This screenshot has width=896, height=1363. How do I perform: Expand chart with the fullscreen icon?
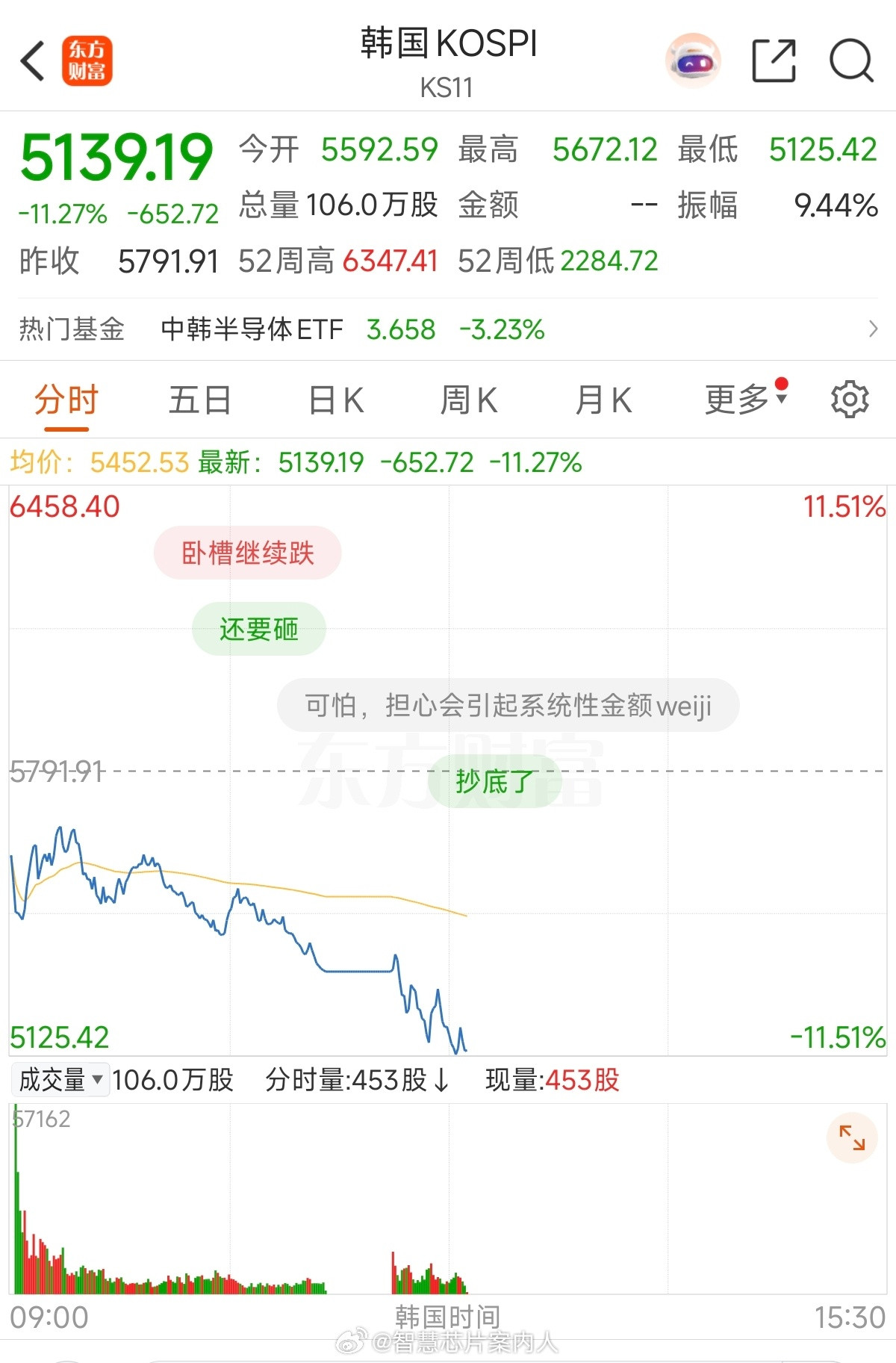point(852,1136)
